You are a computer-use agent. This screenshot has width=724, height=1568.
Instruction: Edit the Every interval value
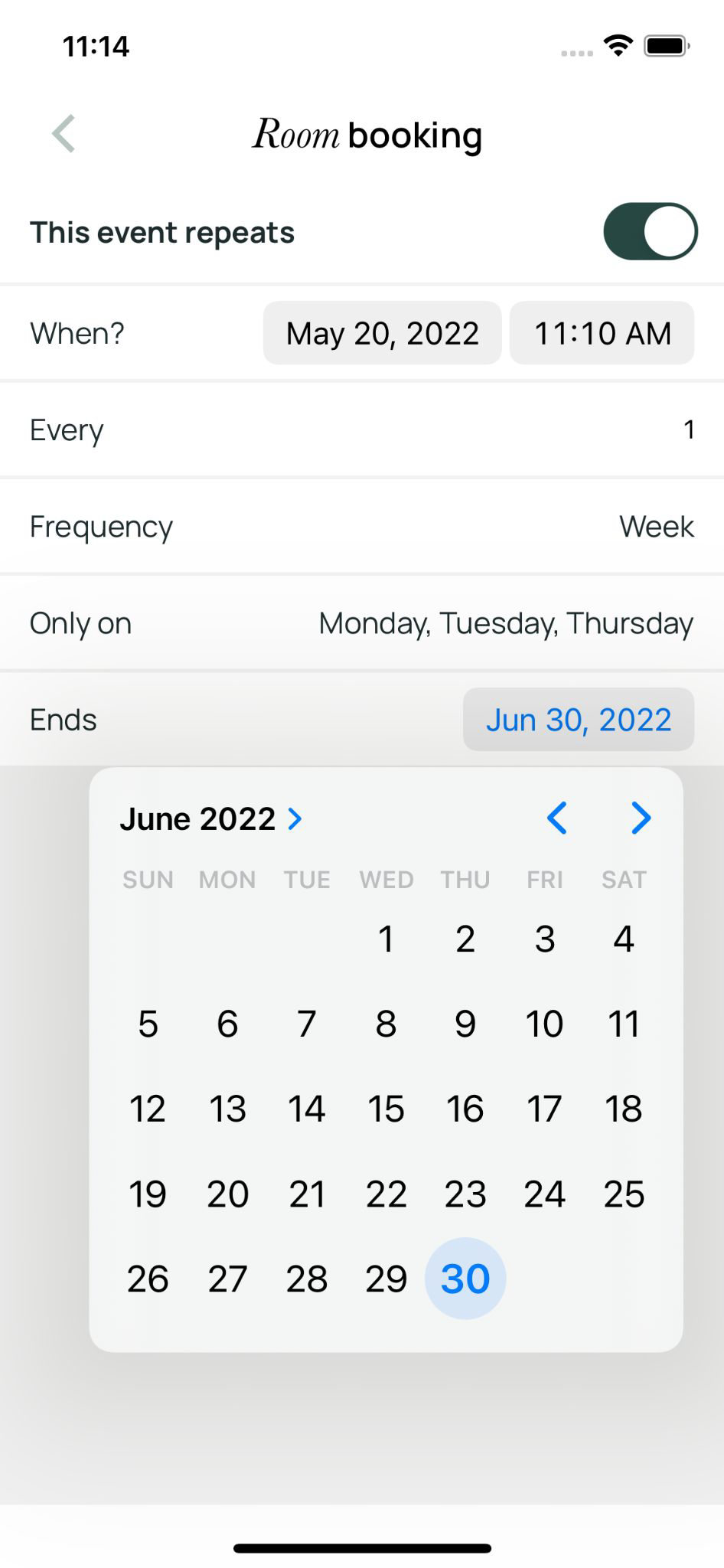689,430
